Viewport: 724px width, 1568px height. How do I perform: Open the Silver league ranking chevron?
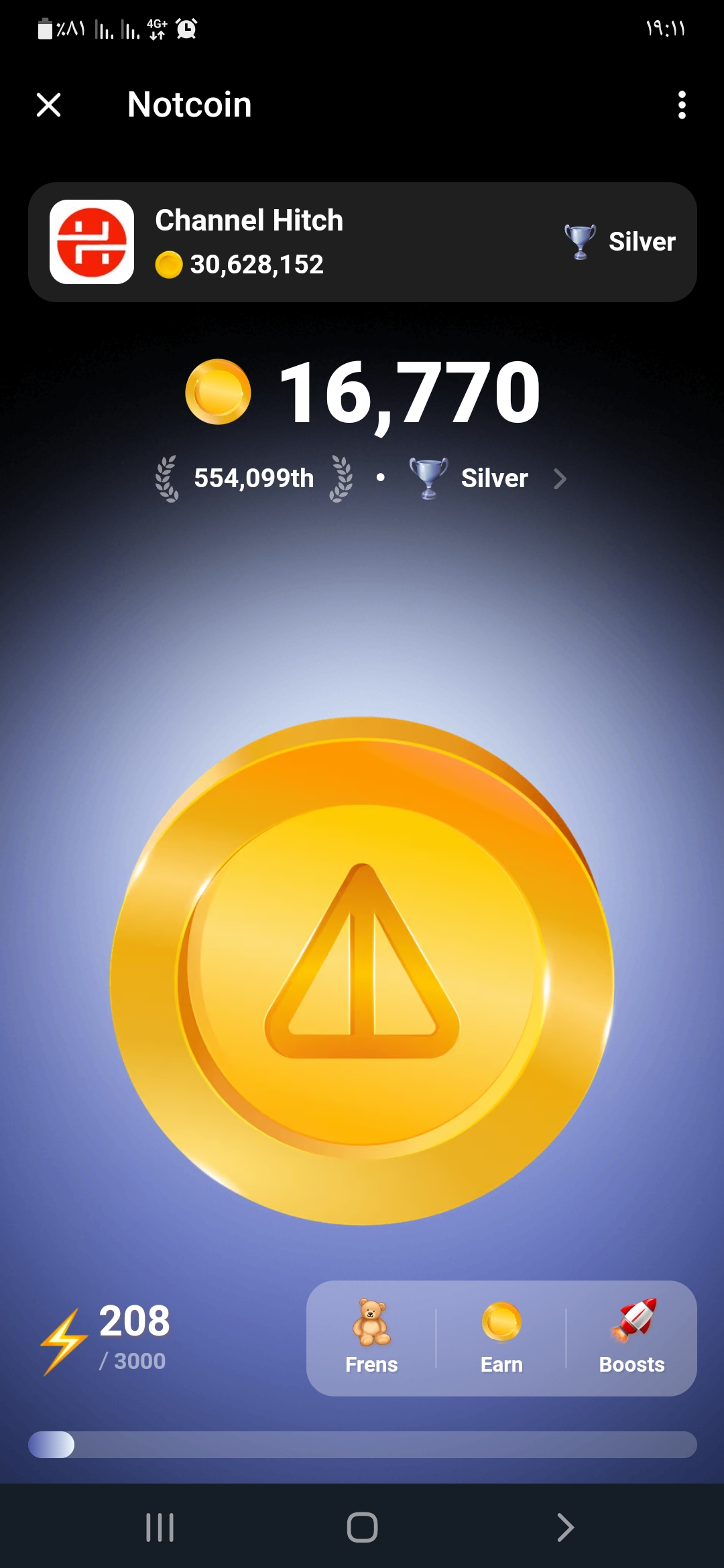560,478
